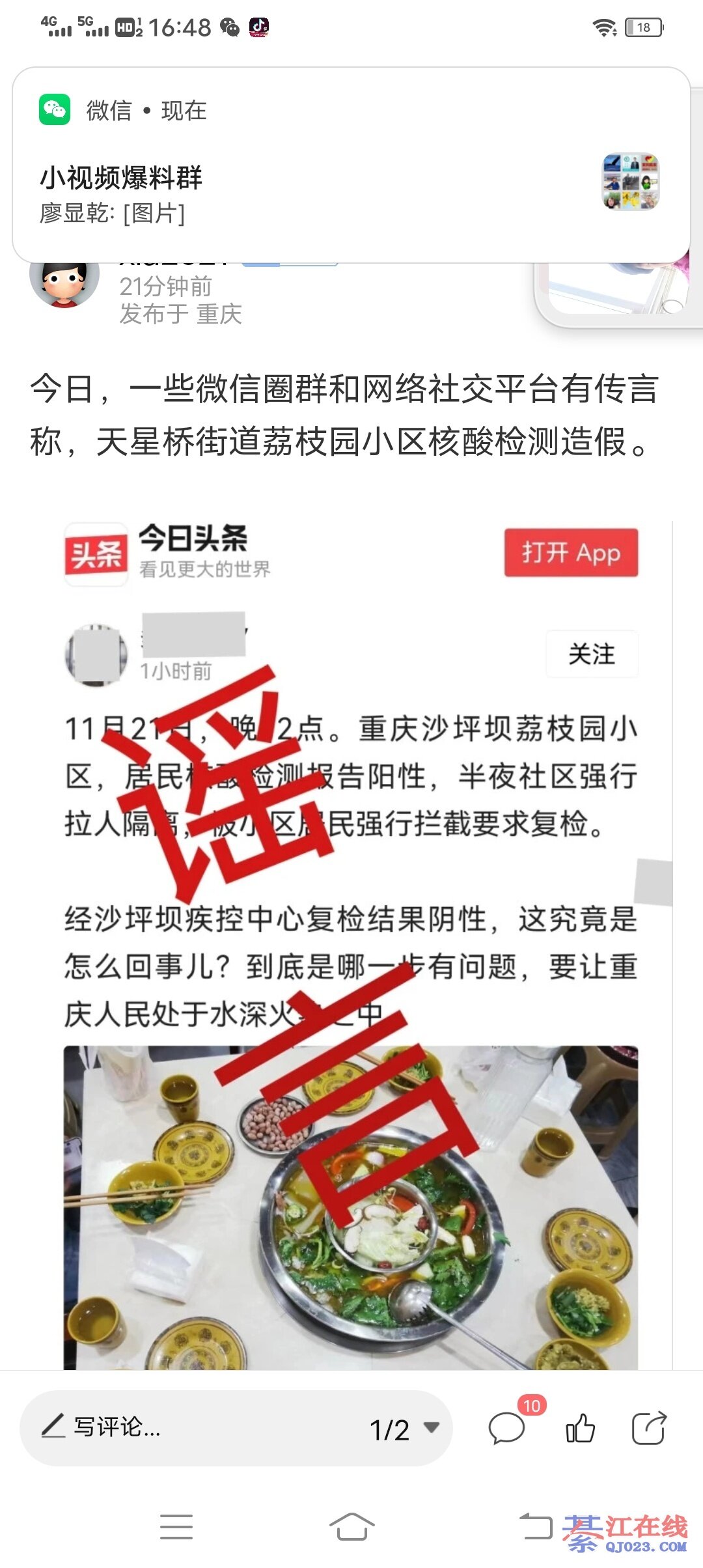Viewport: 703px width, 1568px height.
Task: Write a comment in 写评论 field
Action: tap(195, 1428)
